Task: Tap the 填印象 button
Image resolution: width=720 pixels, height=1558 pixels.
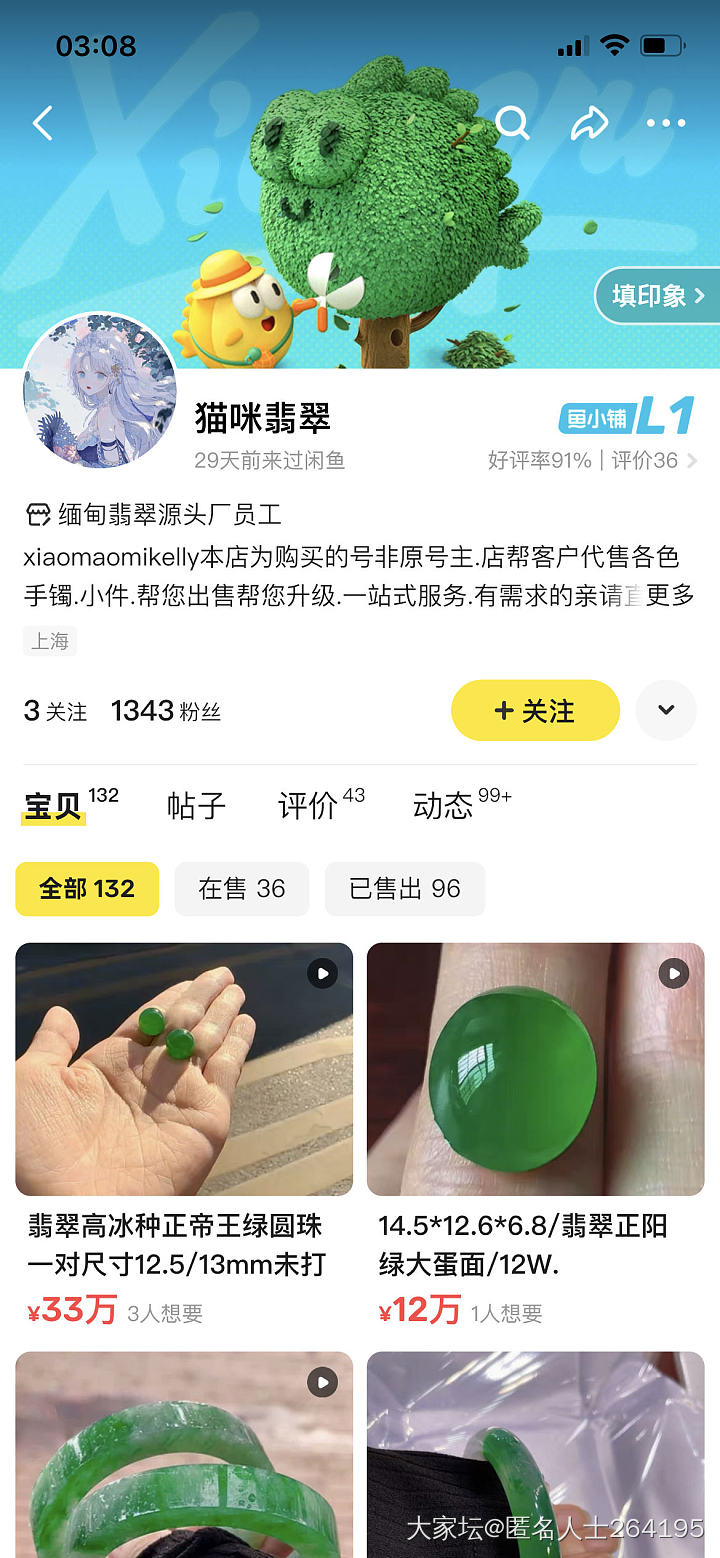Action: (x=658, y=295)
